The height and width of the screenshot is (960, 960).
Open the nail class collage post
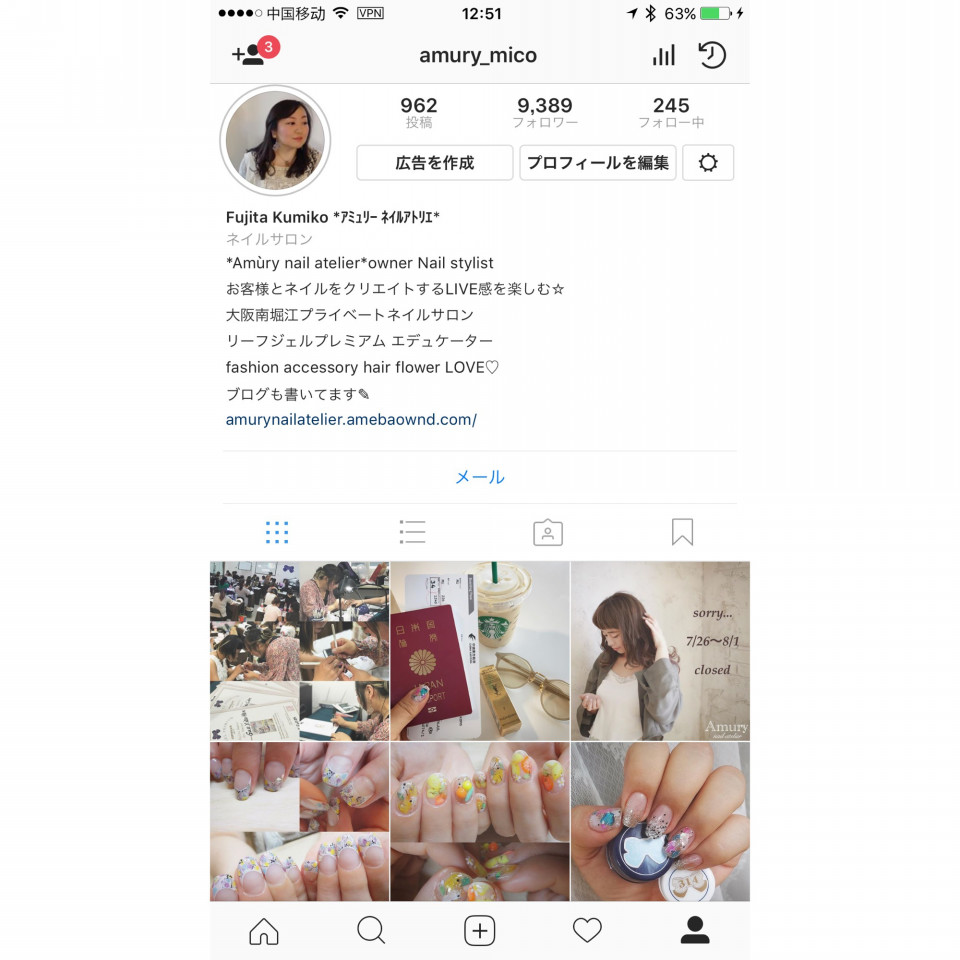[x=299, y=650]
